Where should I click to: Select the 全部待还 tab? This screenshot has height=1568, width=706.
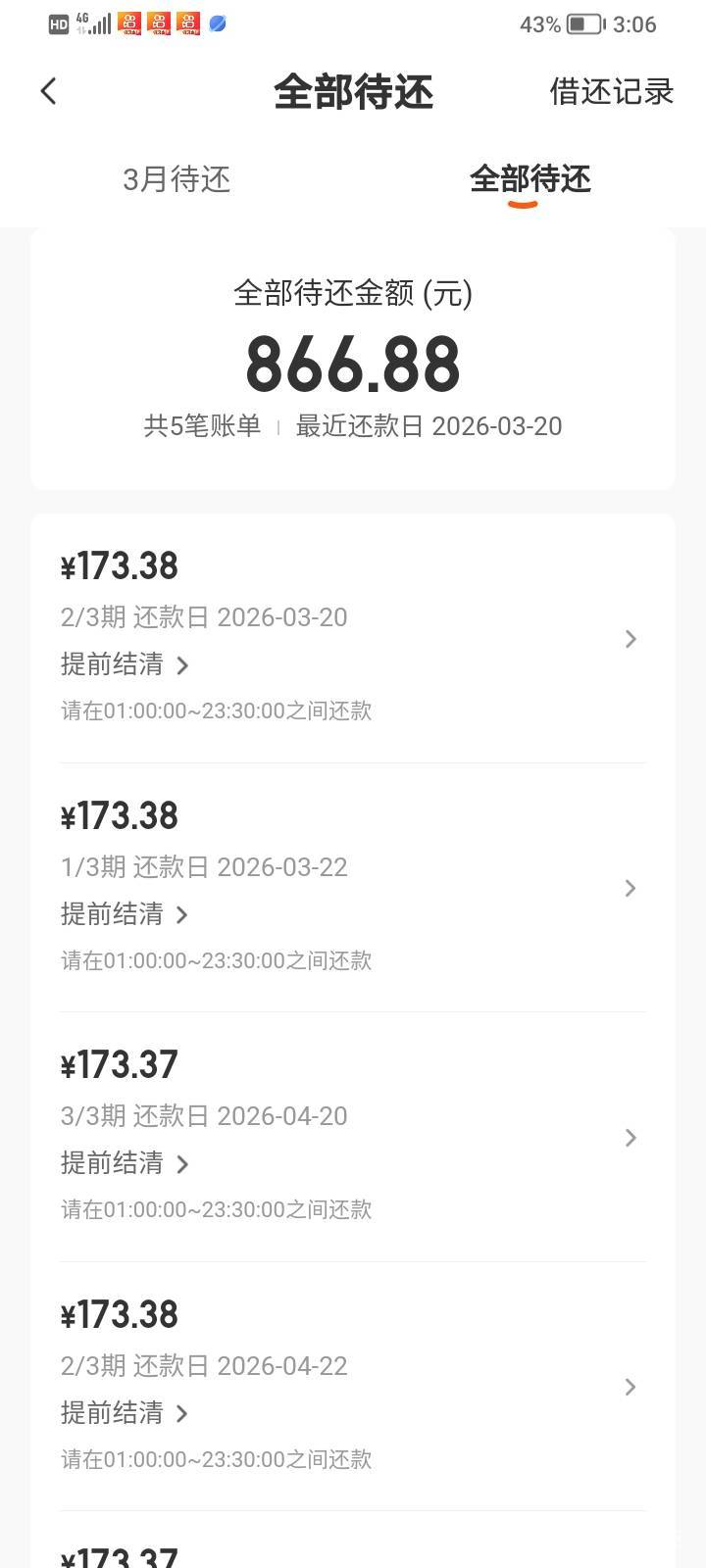click(529, 179)
